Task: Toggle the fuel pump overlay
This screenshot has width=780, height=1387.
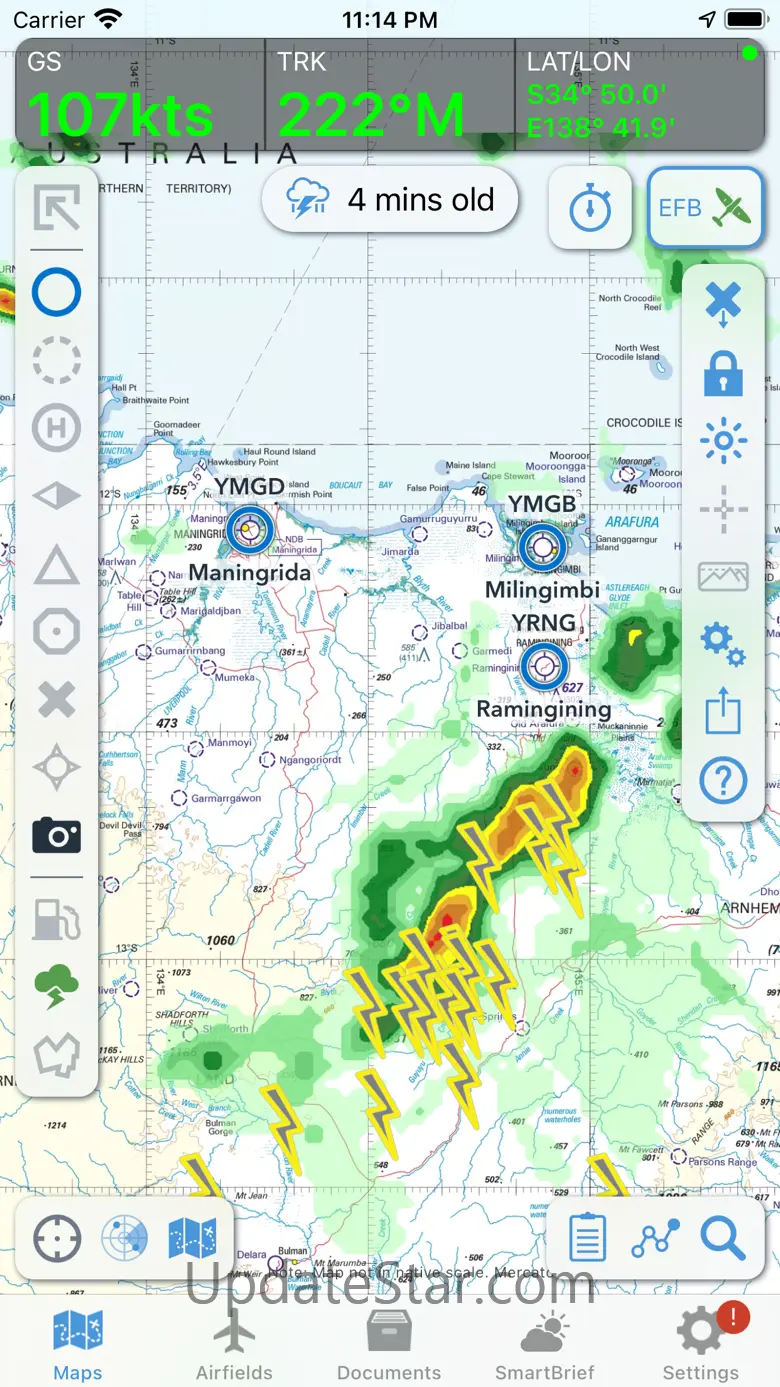Action: [56, 918]
